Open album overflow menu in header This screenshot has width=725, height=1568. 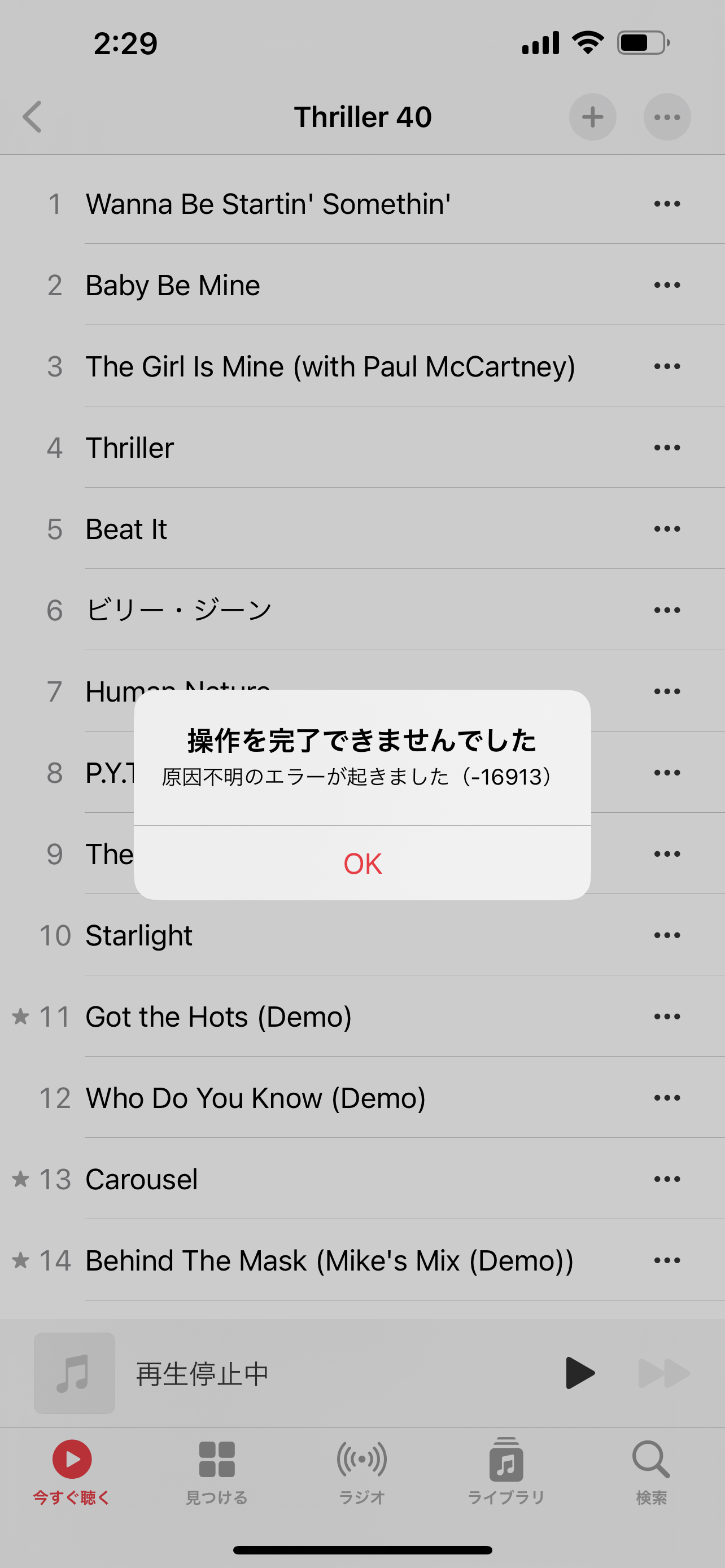click(x=667, y=117)
